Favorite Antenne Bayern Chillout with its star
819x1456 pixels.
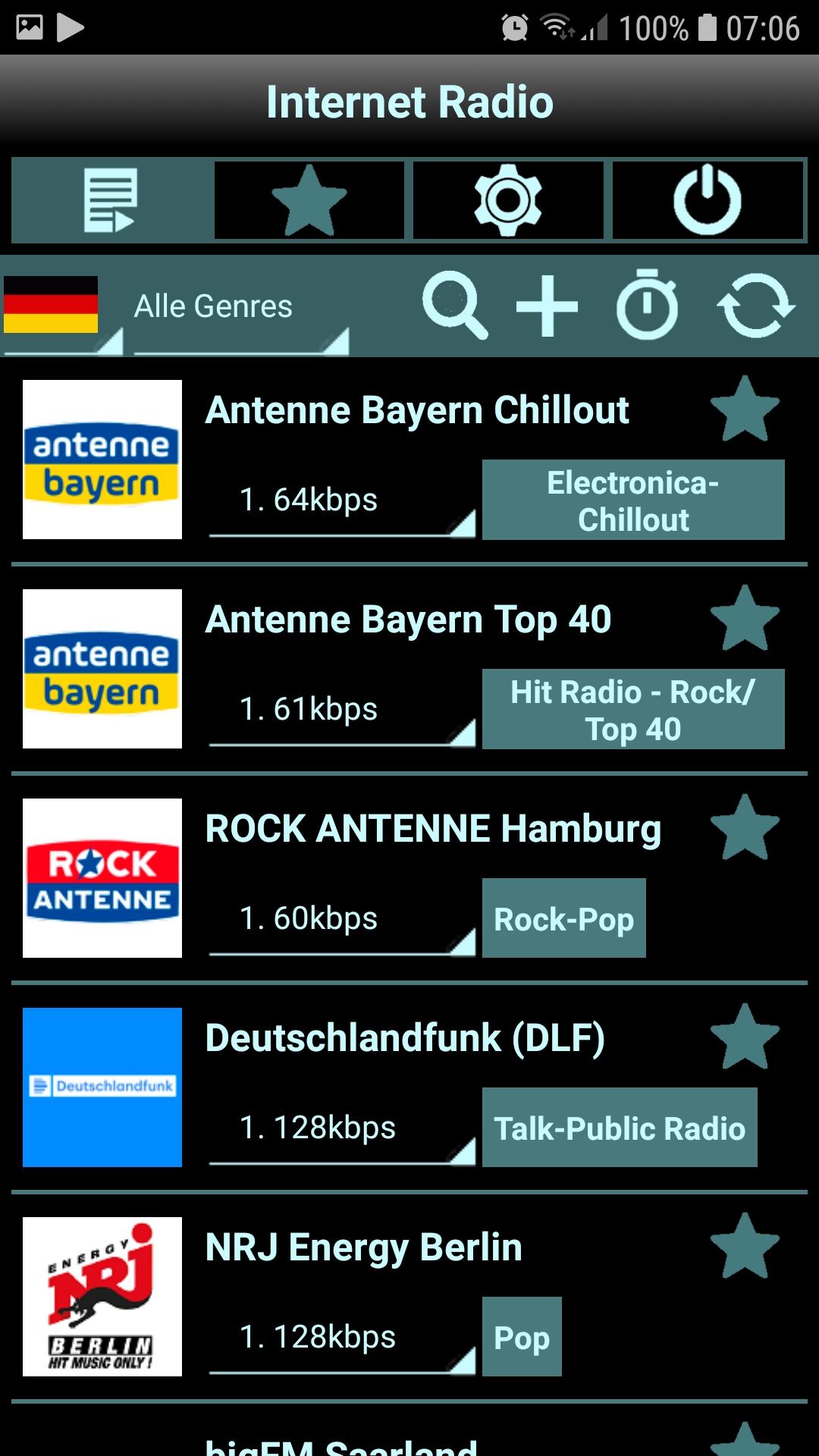(745, 409)
